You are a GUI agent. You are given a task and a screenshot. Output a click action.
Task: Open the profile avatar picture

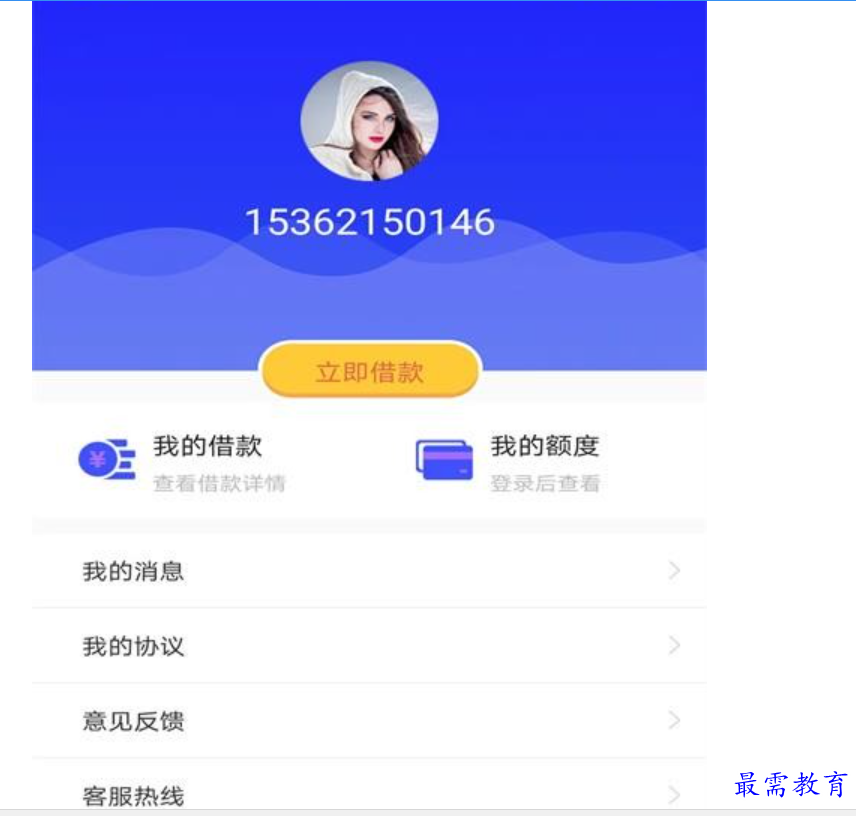click(369, 122)
